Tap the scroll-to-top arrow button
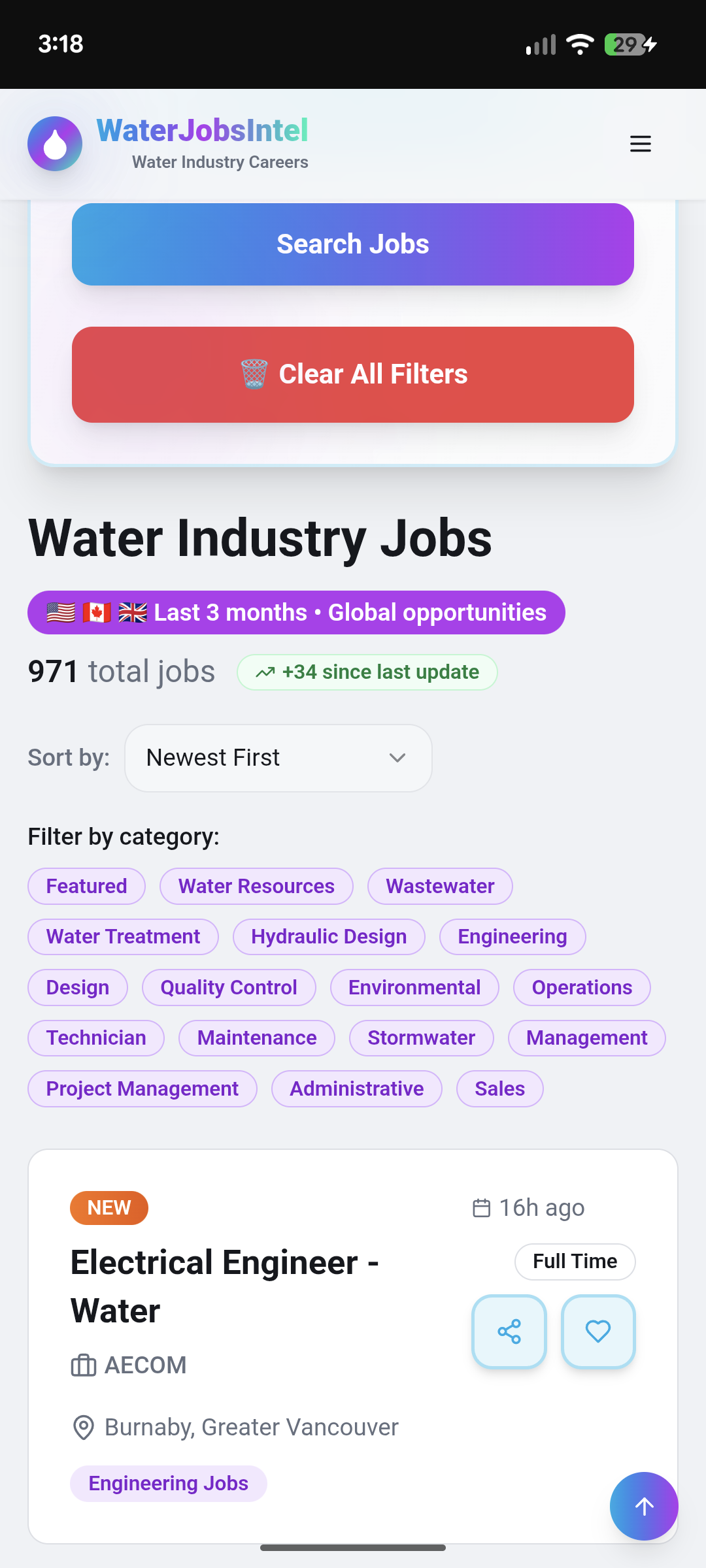Viewport: 706px width, 1568px height. 644,1506
